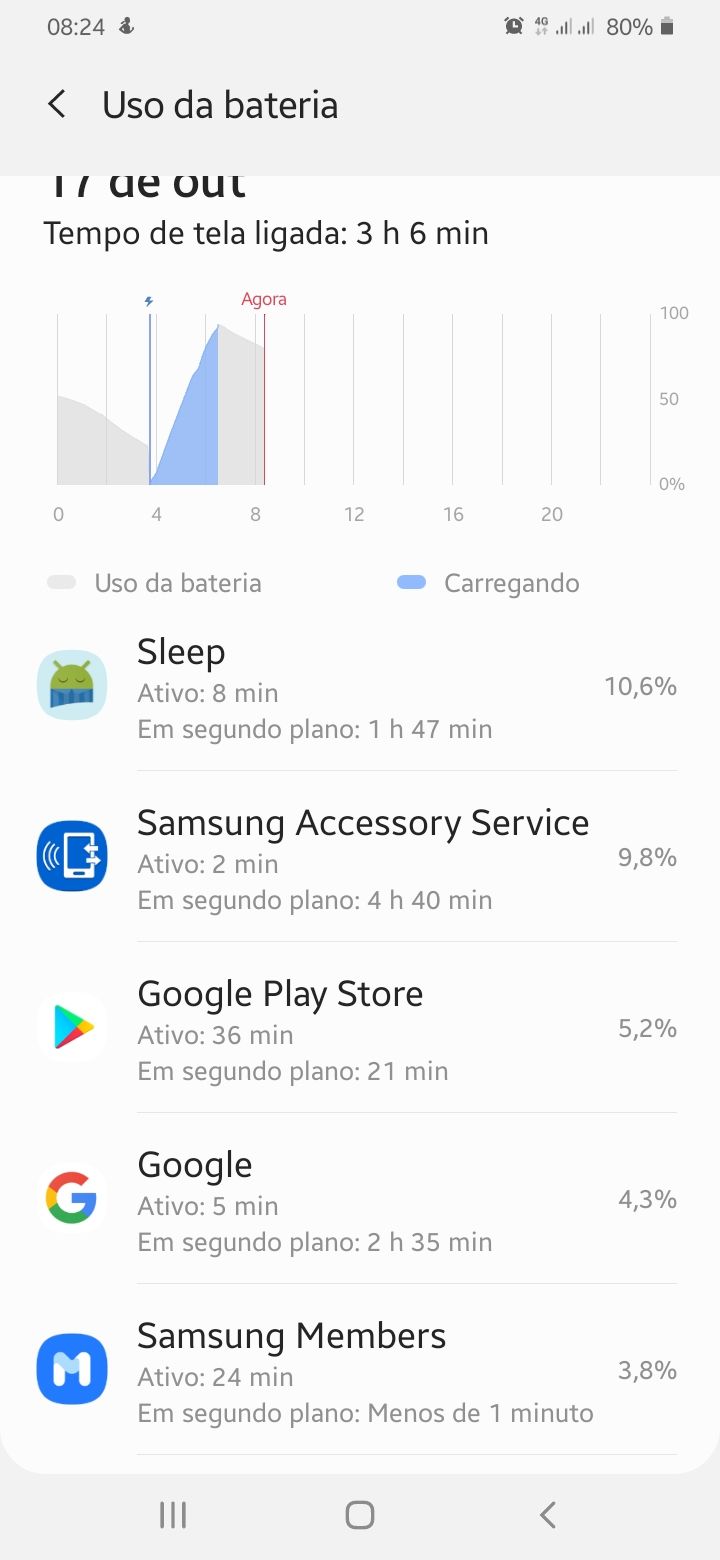Select the Agora marker on the chart
The height and width of the screenshot is (1560, 720).
pyautogui.click(x=263, y=298)
